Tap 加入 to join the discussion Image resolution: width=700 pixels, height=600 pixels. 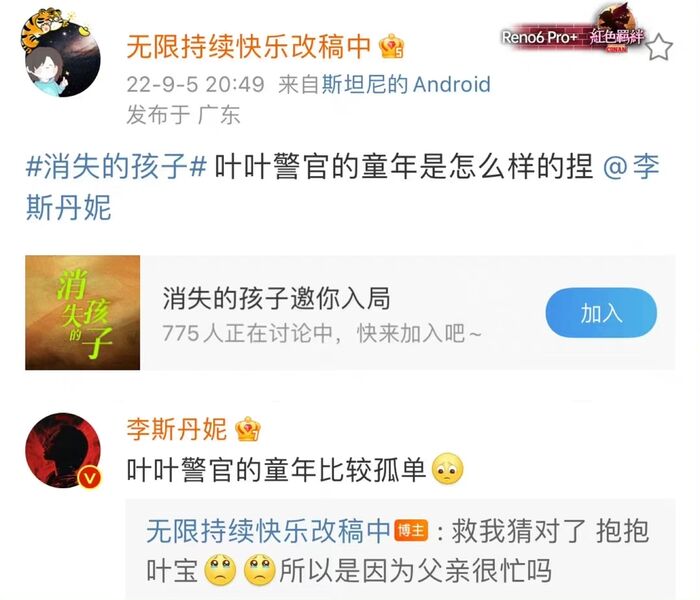click(601, 314)
